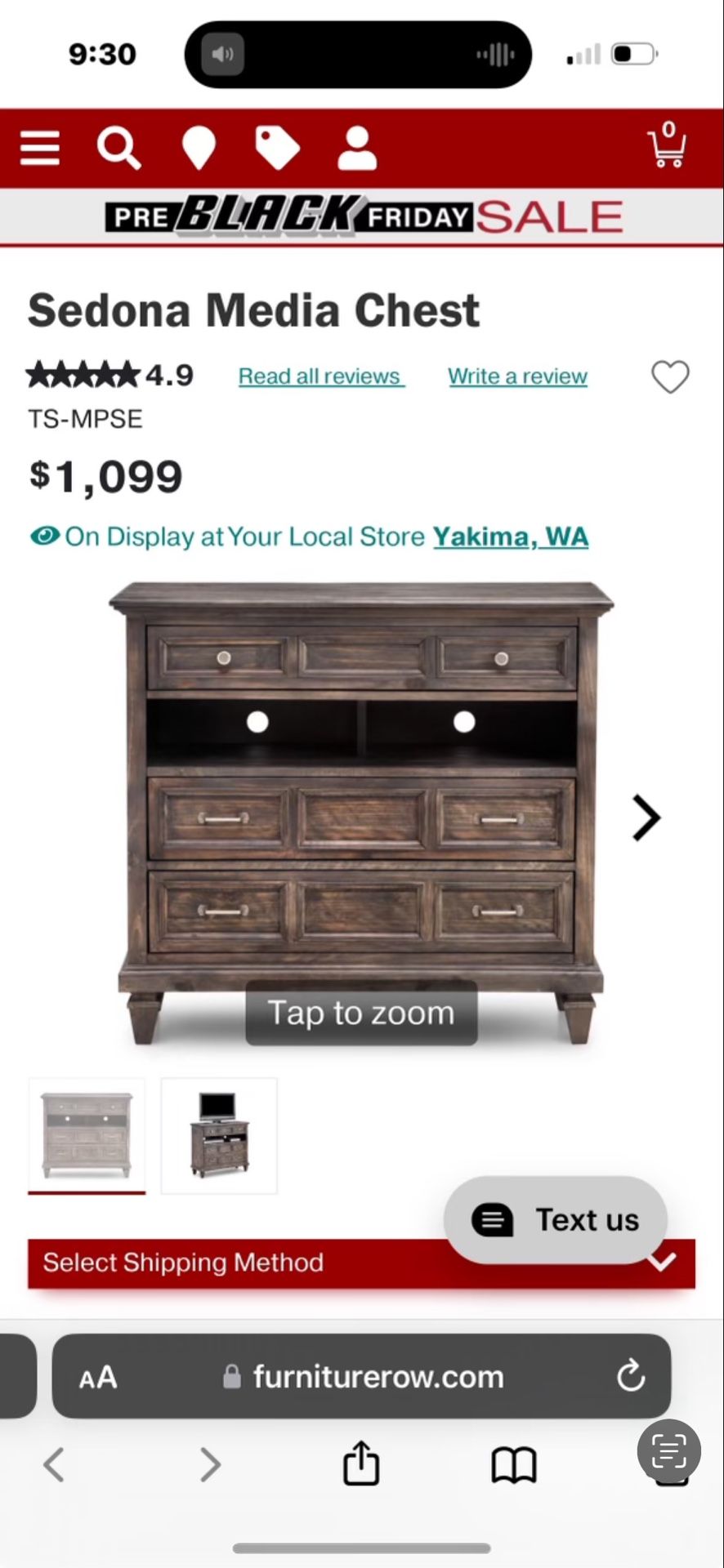724x1568 pixels.
Task: Open the store locator pin icon
Action: 198,148
